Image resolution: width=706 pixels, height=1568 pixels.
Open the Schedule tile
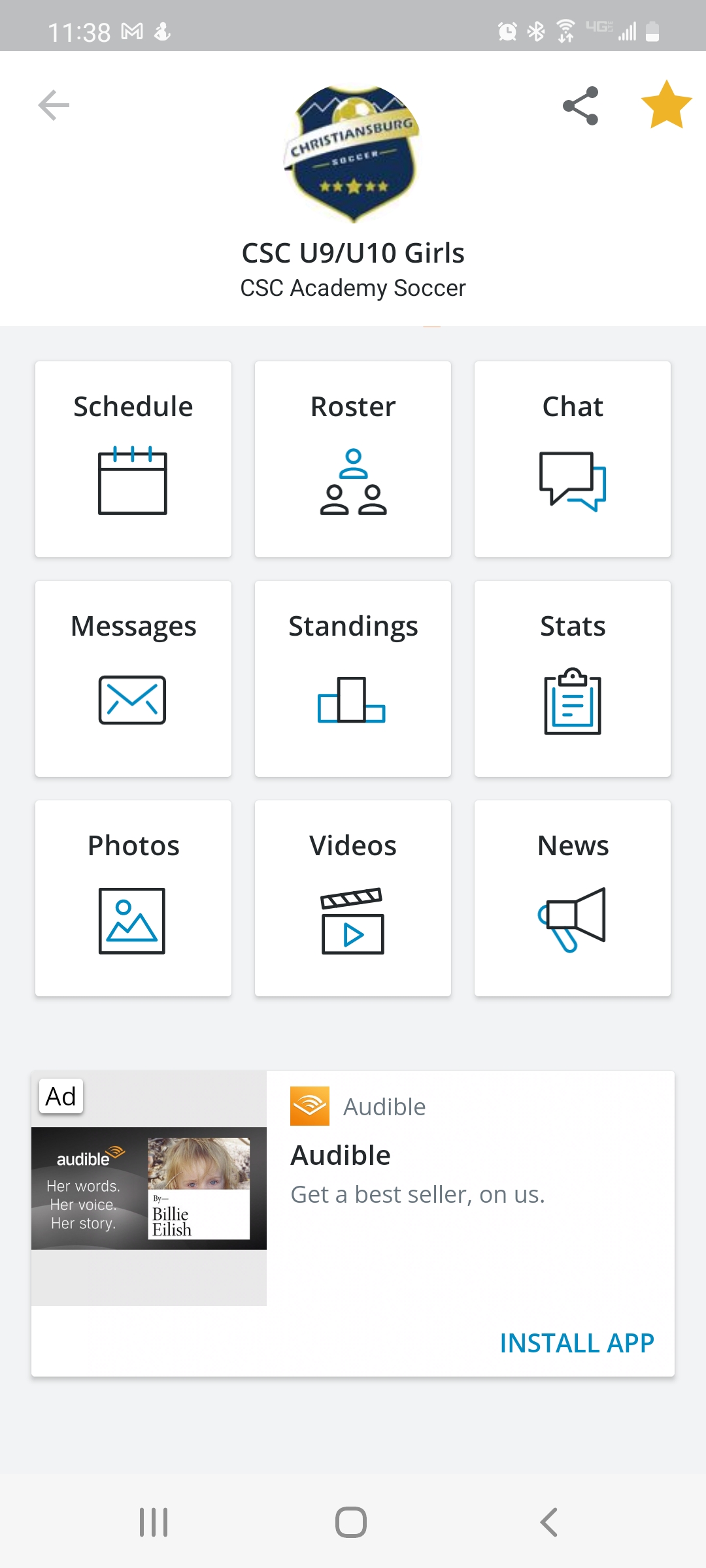133,459
